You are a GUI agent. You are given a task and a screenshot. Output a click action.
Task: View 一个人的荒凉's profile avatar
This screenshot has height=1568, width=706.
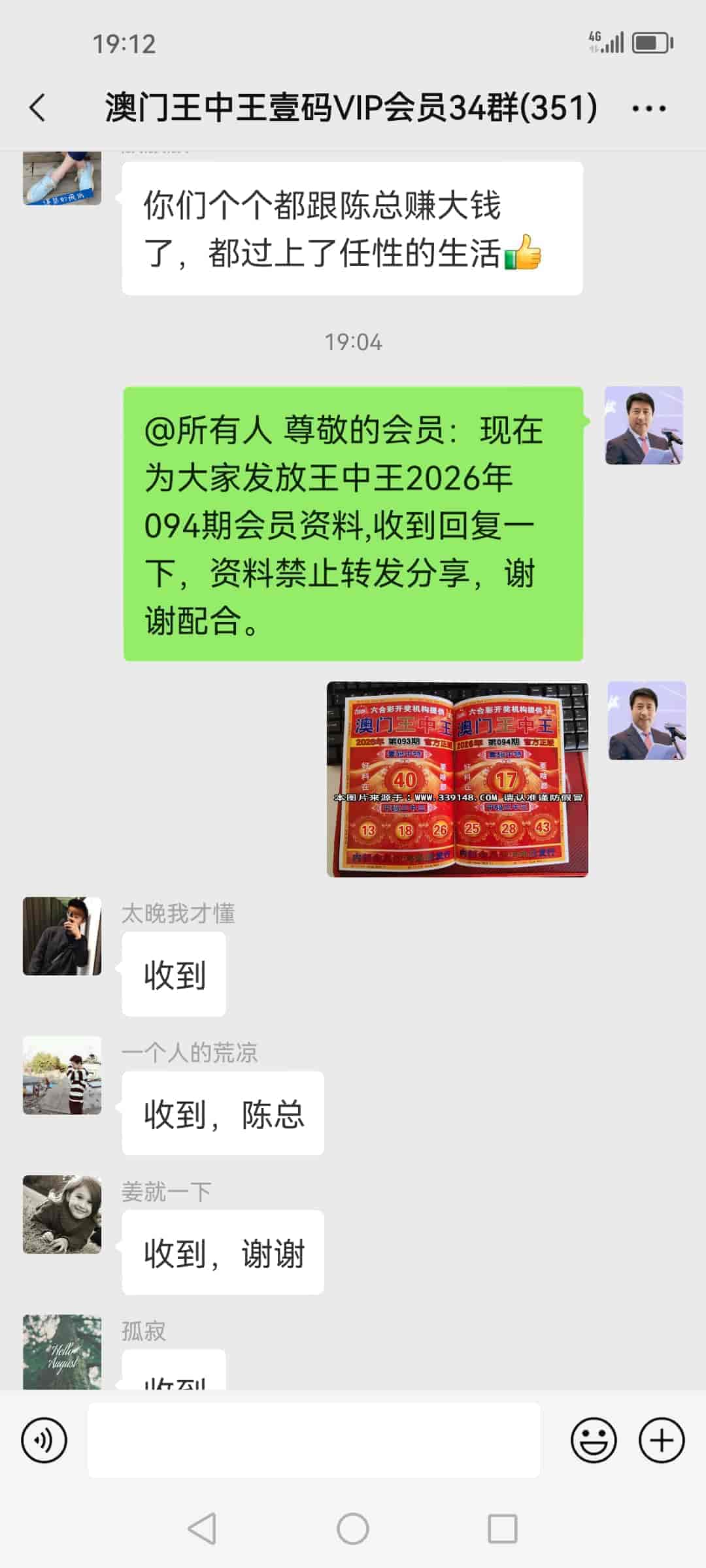coord(62,1075)
